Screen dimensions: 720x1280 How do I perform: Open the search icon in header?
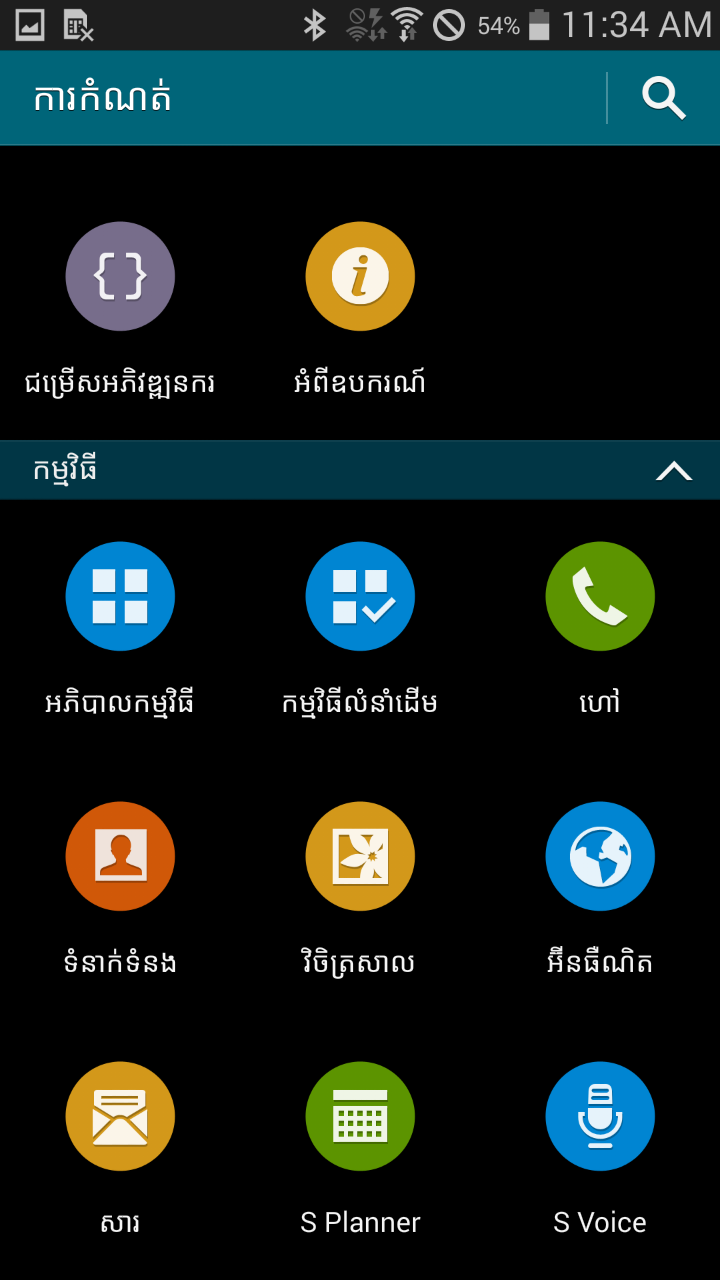[664, 98]
